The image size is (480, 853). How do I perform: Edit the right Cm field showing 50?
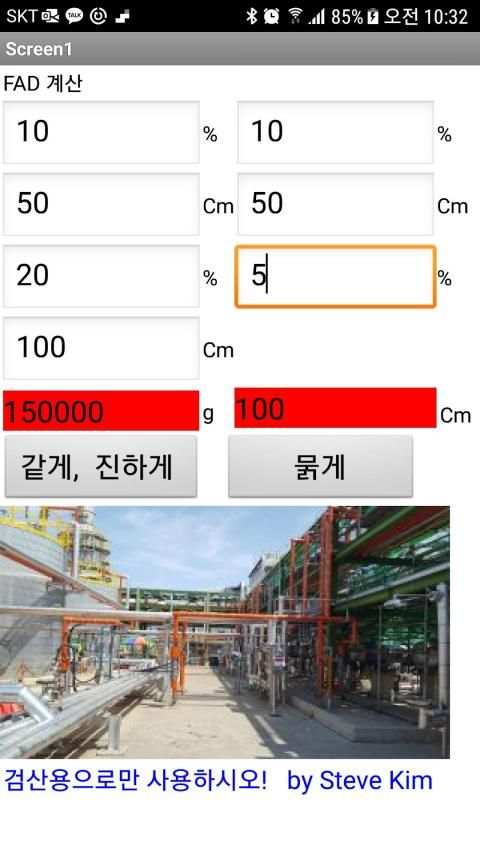(335, 204)
